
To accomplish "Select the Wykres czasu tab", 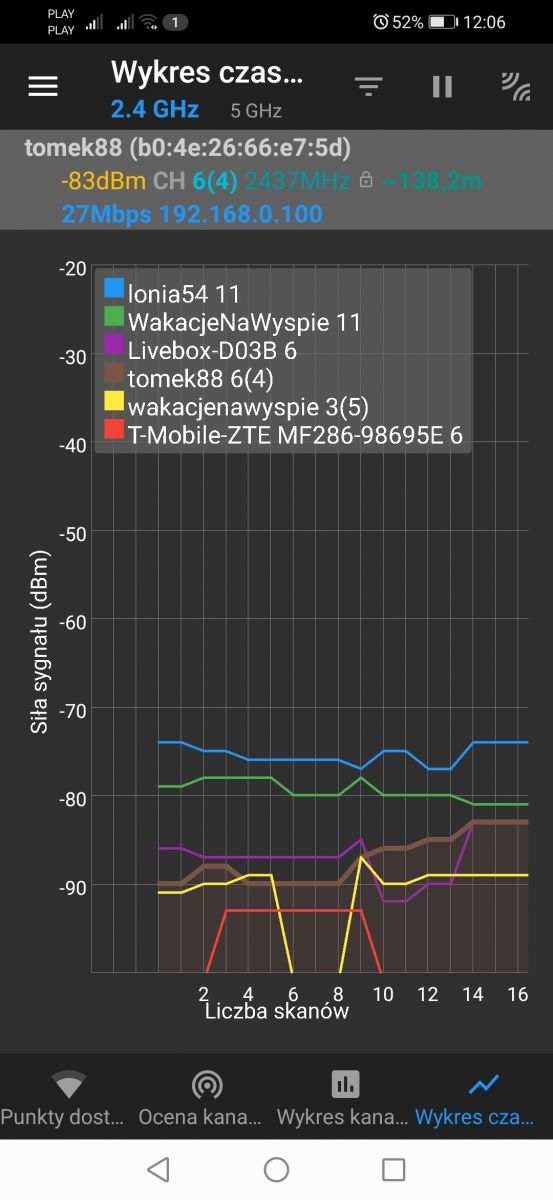I will tap(484, 1097).
